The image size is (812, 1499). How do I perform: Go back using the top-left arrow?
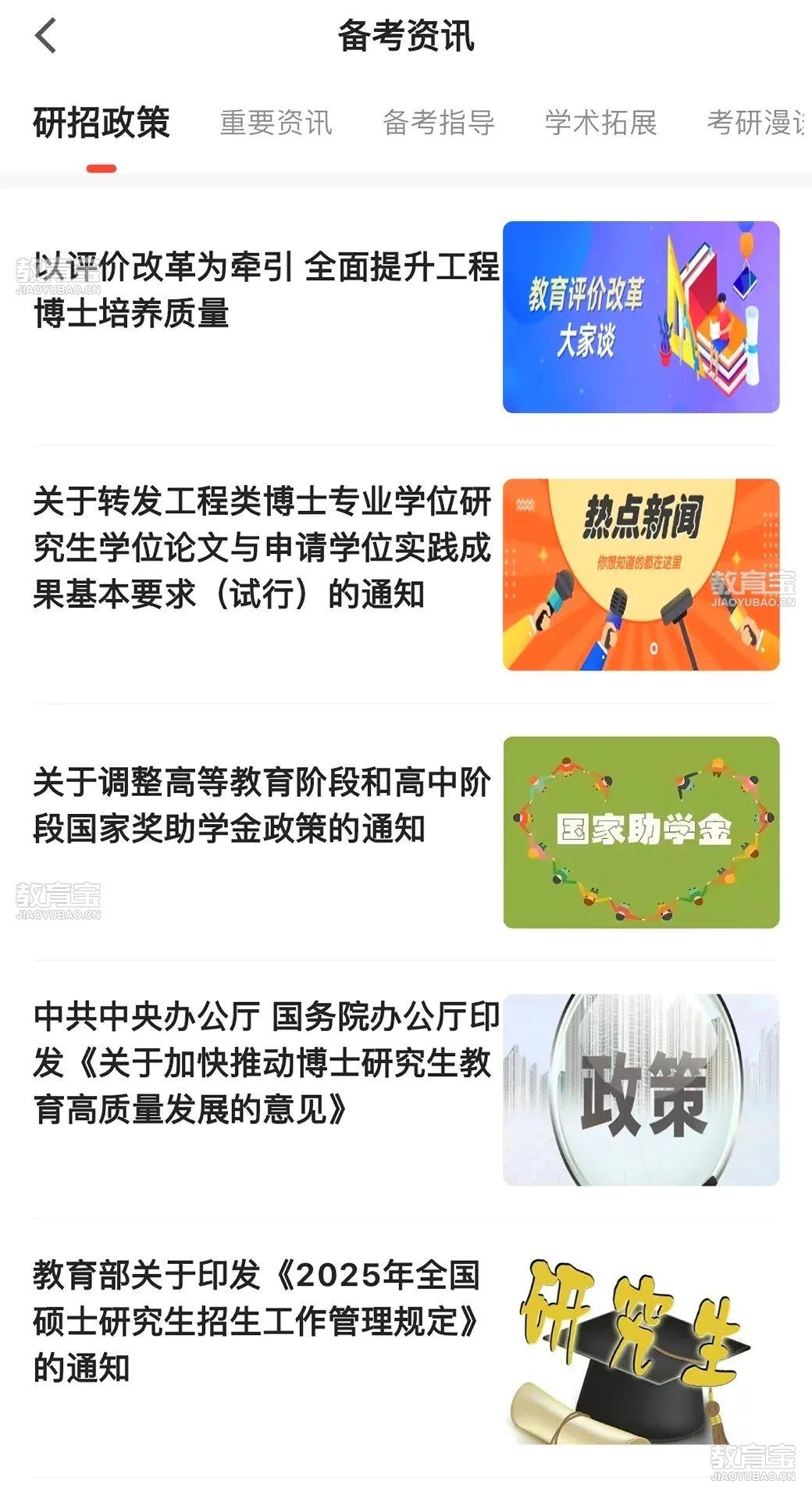[46, 36]
